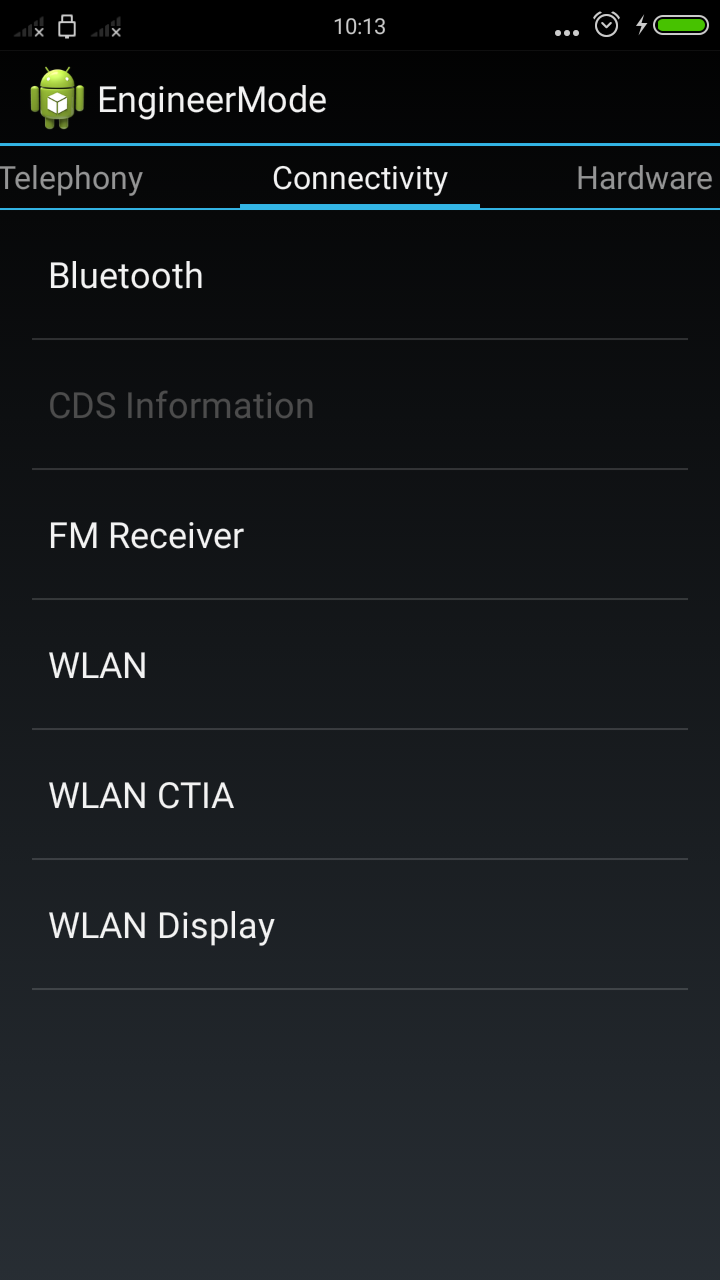This screenshot has width=720, height=1280.
Task: Open WLAN CTIA test options
Action: click(360, 795)
